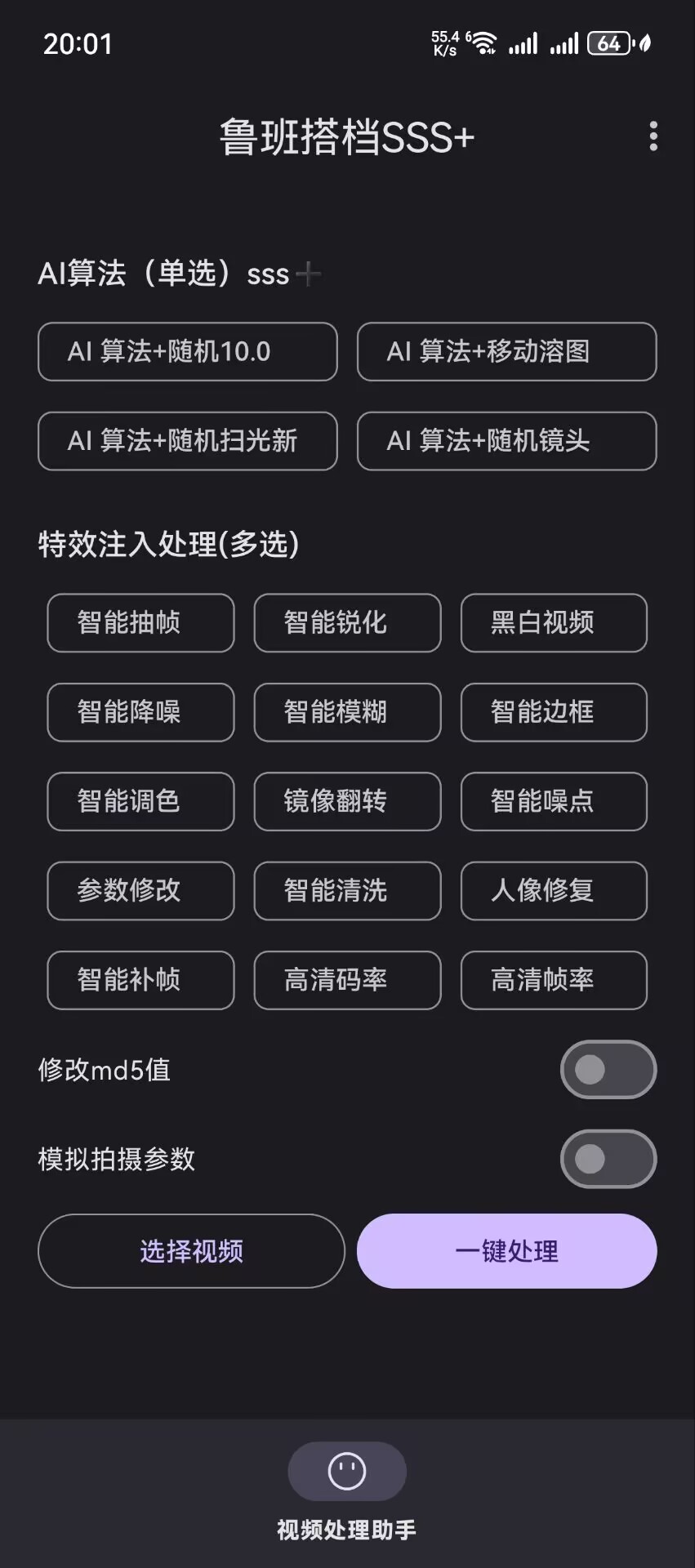Image resolution: width=695 pixels, height=1568 pixels.
Task: Enable the 模拟拍摄参数 switch
Action: click(608, 1160)
